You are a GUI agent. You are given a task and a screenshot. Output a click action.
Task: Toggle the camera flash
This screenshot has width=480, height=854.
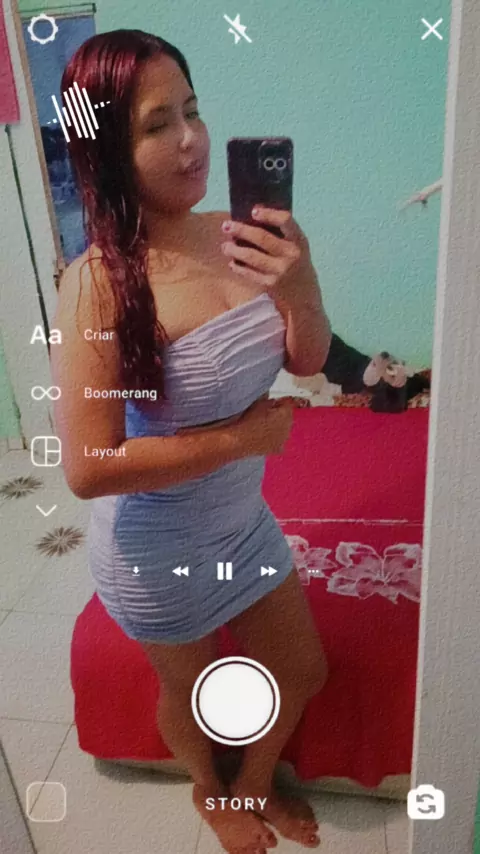click(x=237, y=28)
